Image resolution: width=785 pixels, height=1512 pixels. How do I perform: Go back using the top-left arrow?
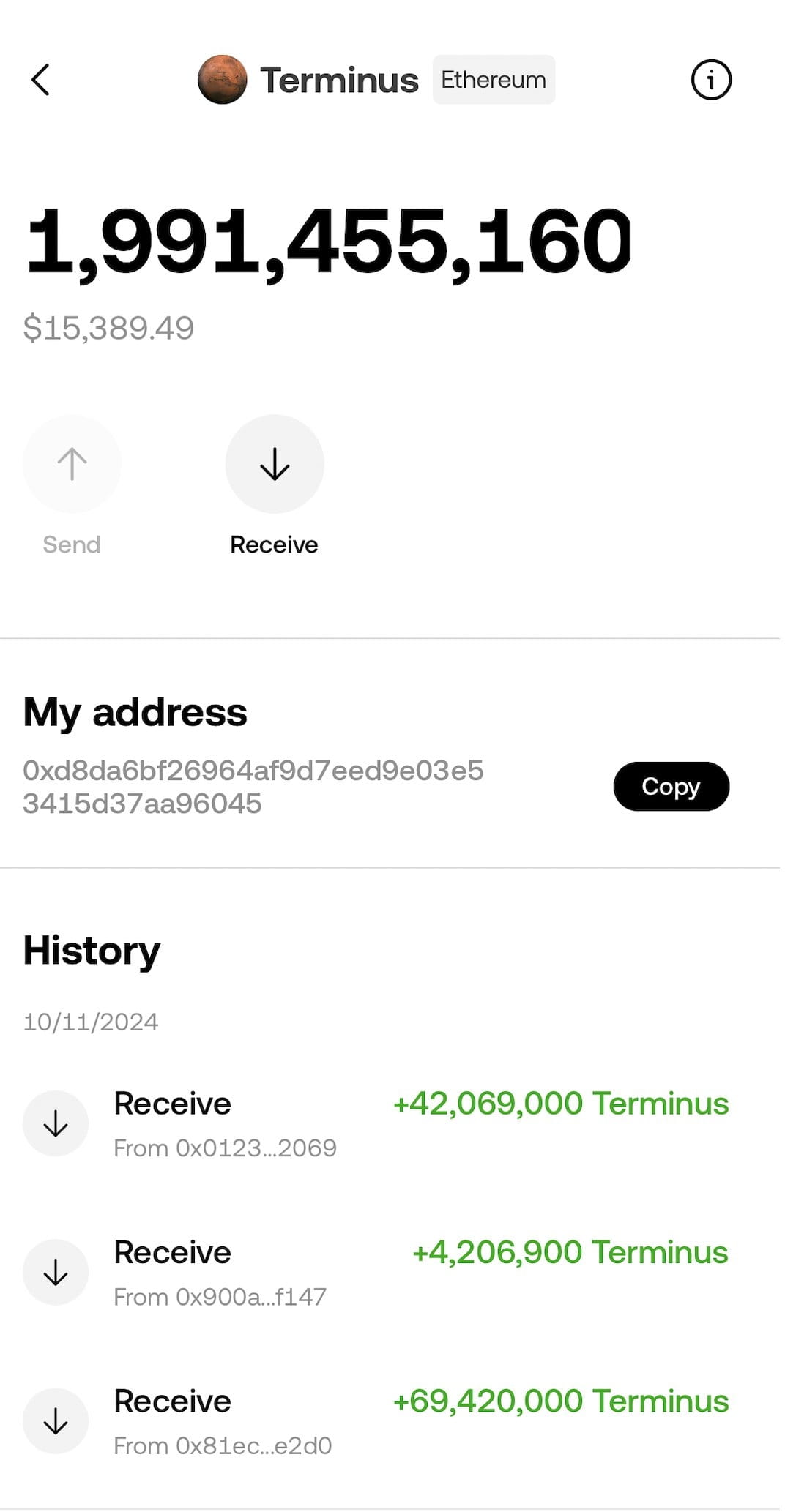pos(41,79)
